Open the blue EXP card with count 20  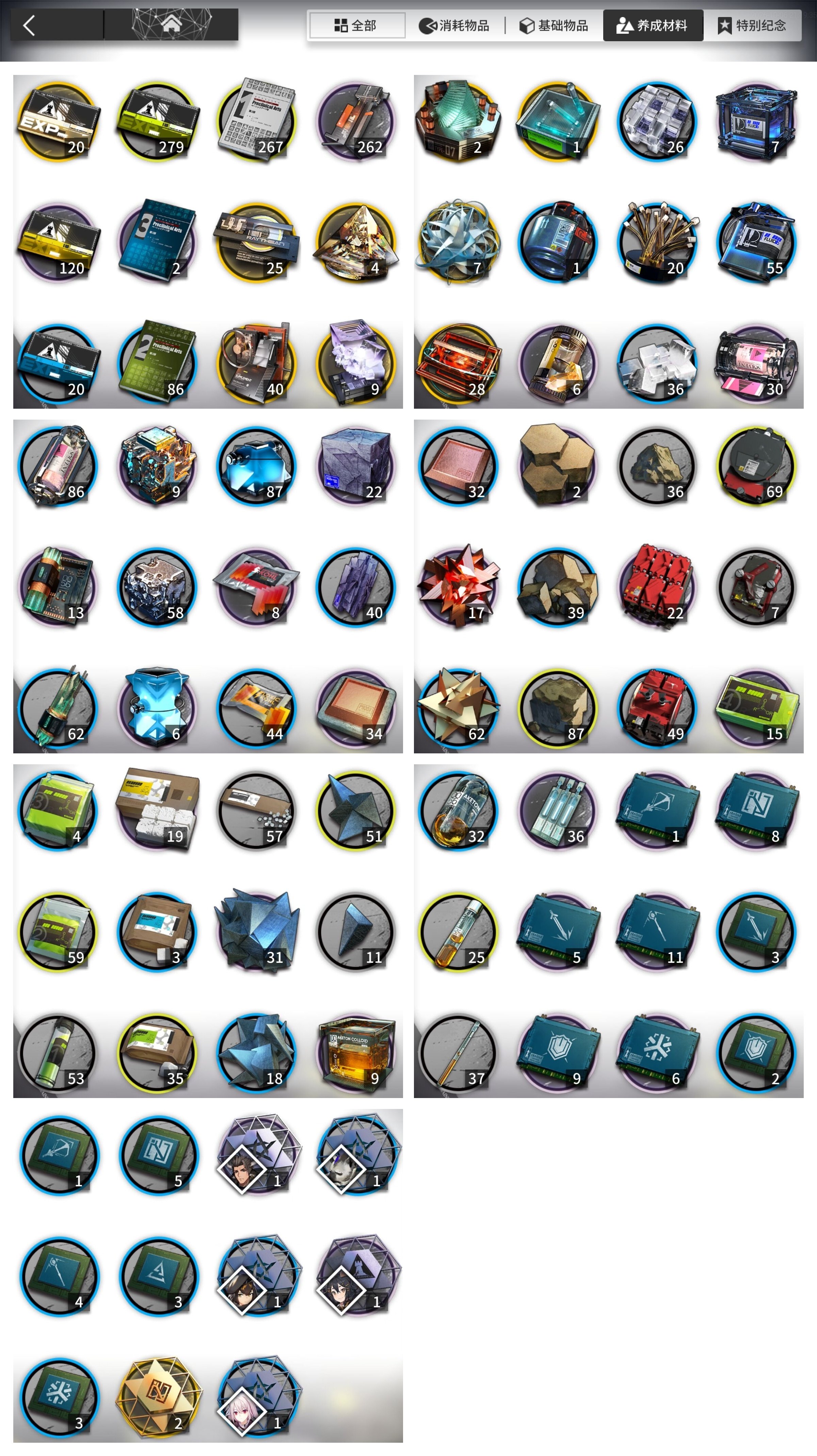click(x=58, y=363)
